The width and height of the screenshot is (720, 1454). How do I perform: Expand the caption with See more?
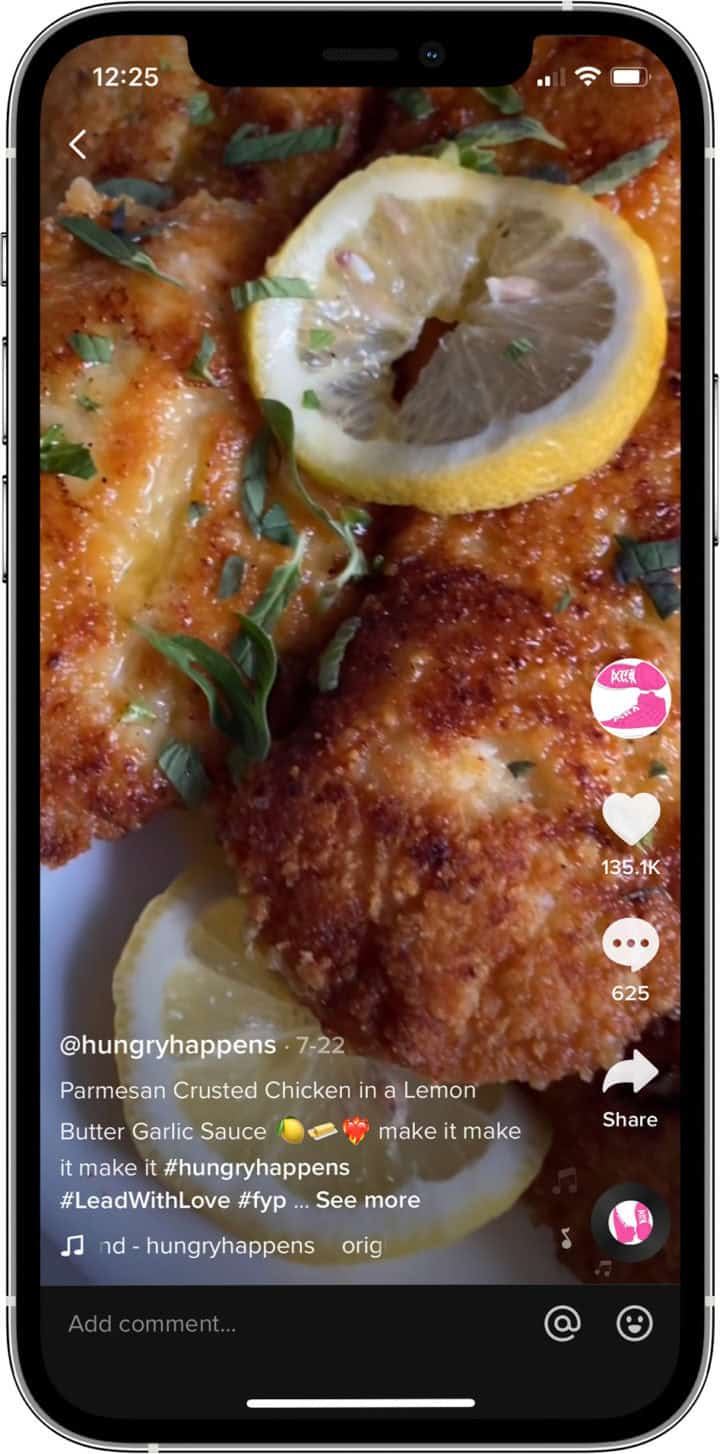pyautogui.click(x=368, y=1199)
